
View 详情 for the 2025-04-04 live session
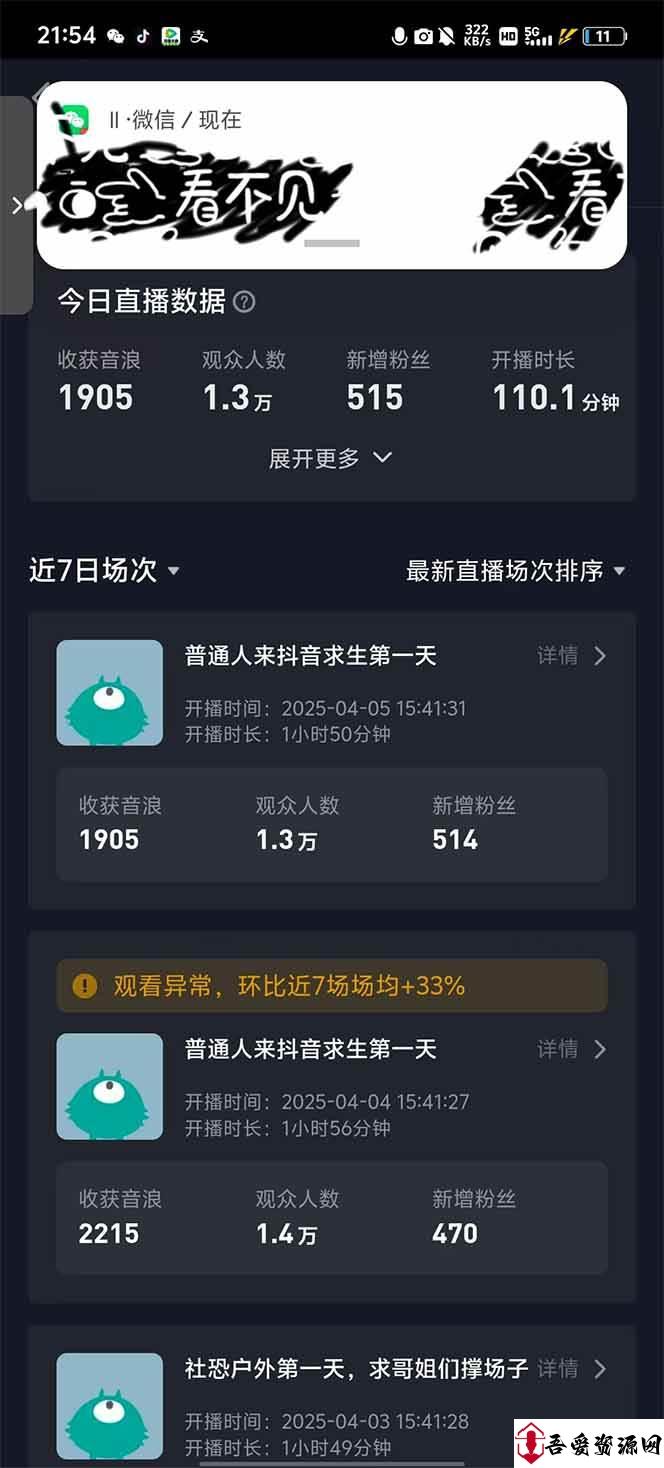click(572, 1049)
